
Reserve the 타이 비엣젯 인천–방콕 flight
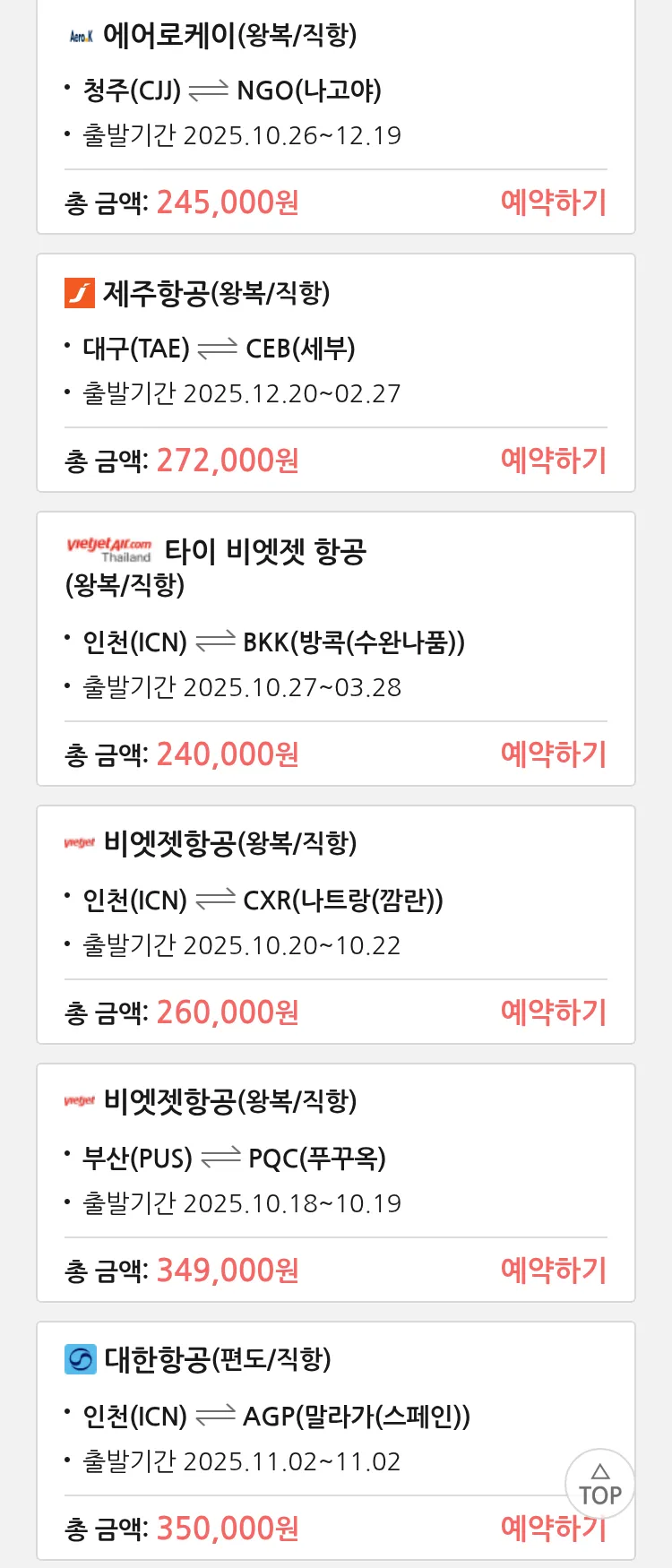(x=553, y=754)
